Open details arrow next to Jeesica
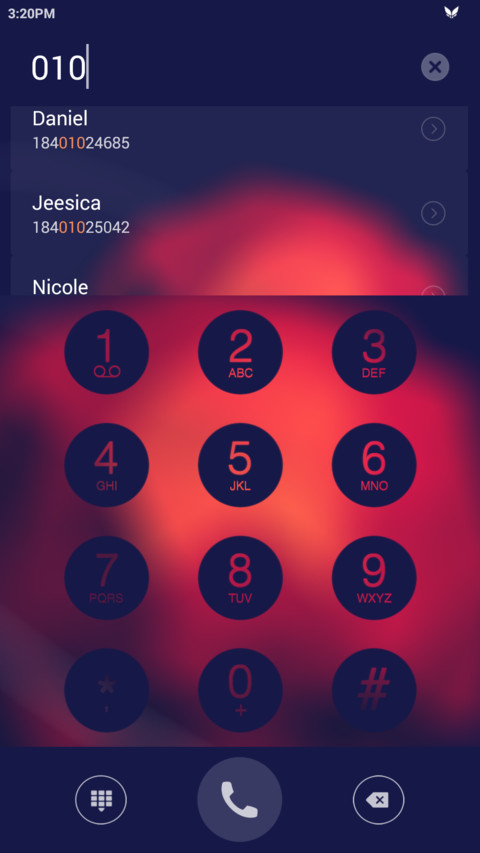Image resolution: width=480 pixels, height=853 pixels. point(433,213)
